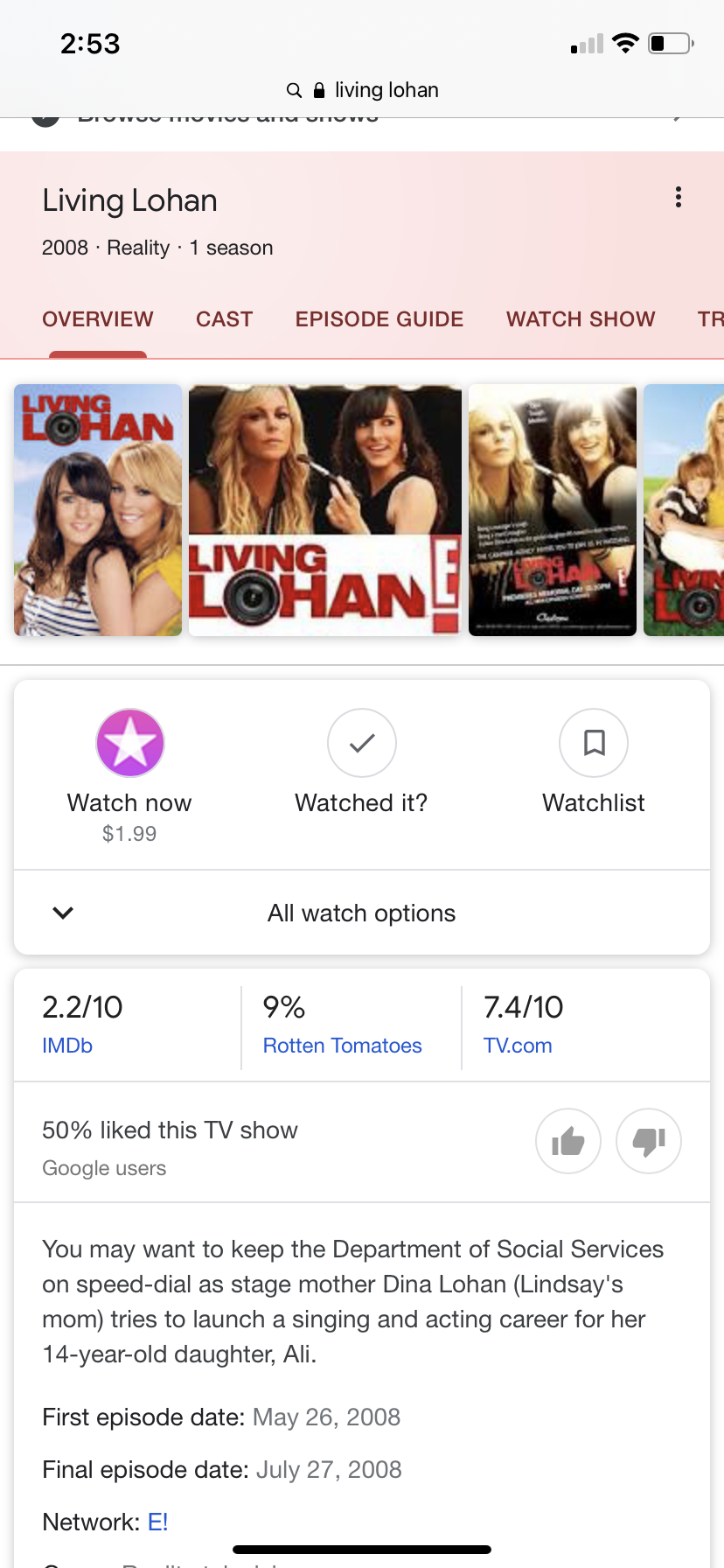724x1568 pixels.
Task: Give this TV show a thumbs down
Action: coord(649,1141)
